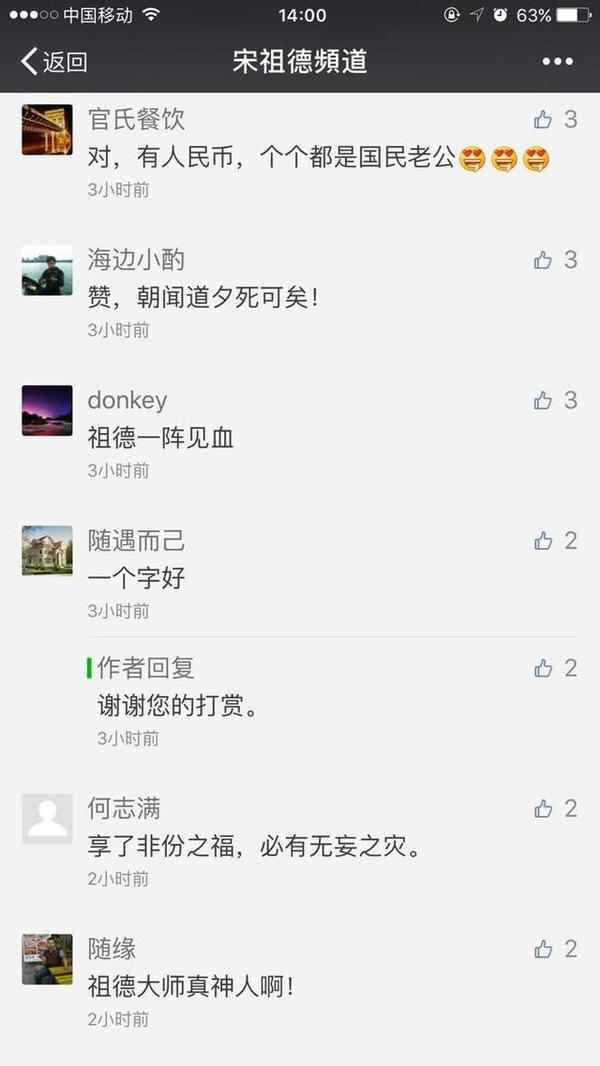Go back using the 返回 button
Image resolution: width=600 pixels, height=1066 pixels.
coord(54,62)
